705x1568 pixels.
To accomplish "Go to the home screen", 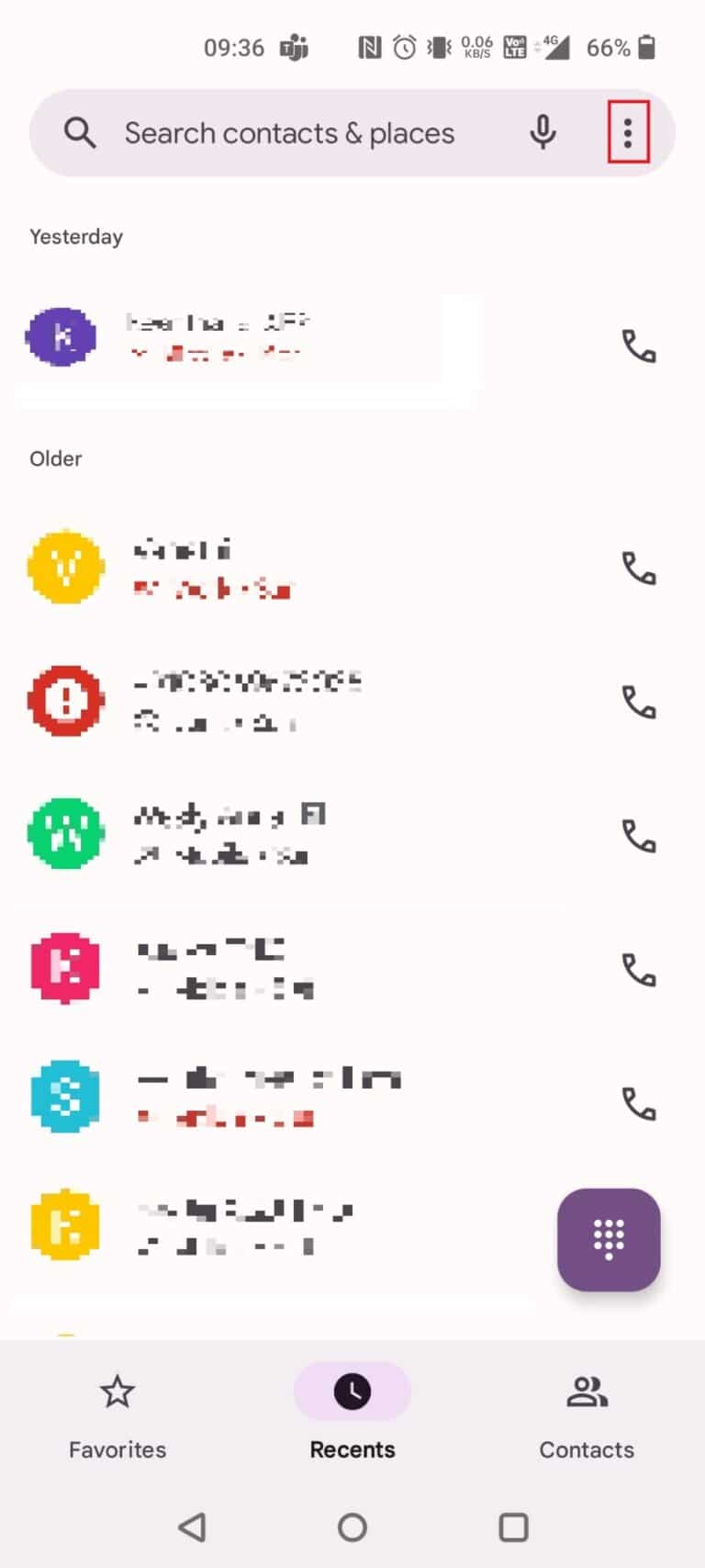I will pos(352,1528).
